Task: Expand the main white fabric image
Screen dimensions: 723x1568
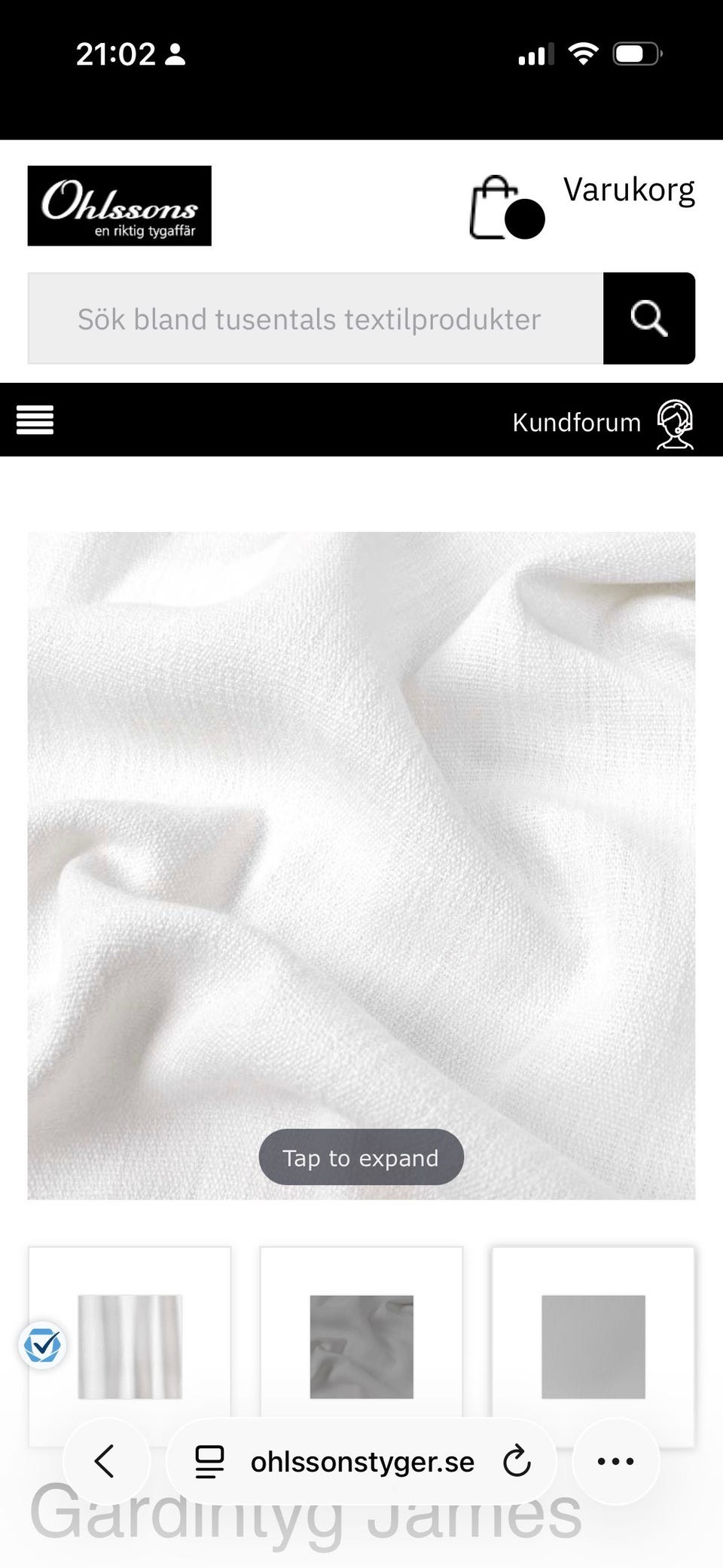Action: (x=361, y=866)
